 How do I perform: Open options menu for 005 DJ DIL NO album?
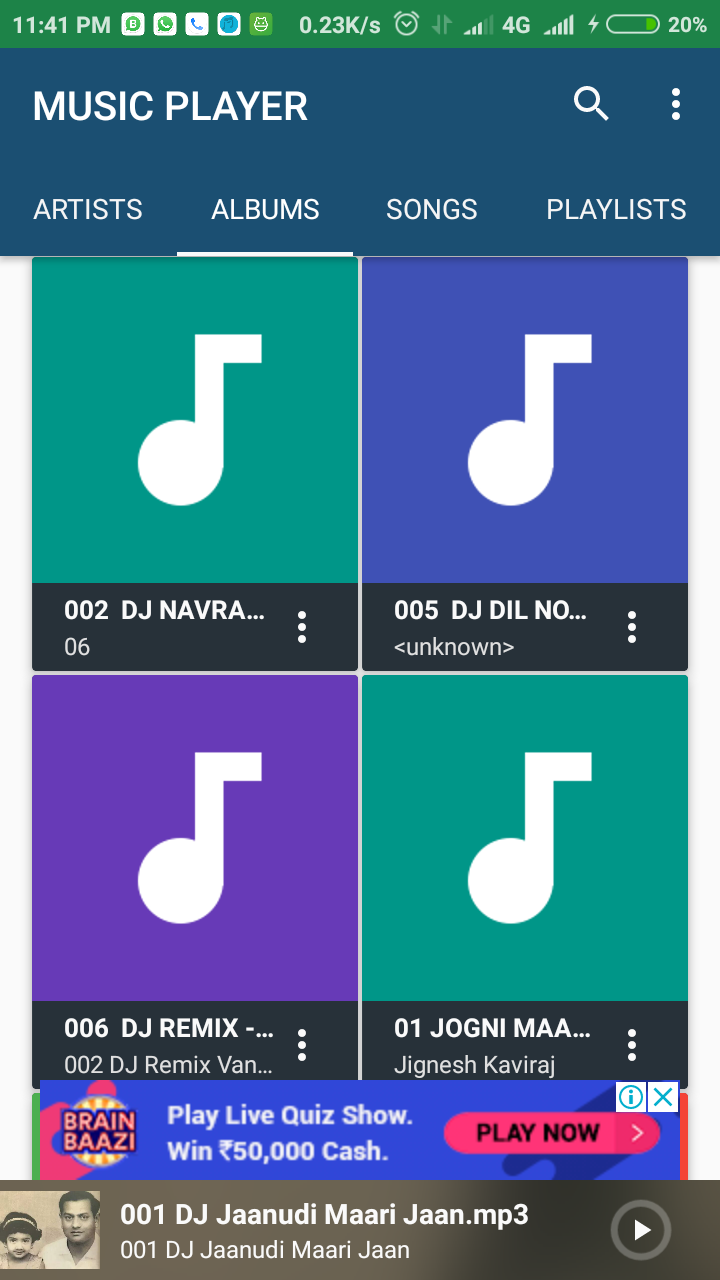click(631, 627)
